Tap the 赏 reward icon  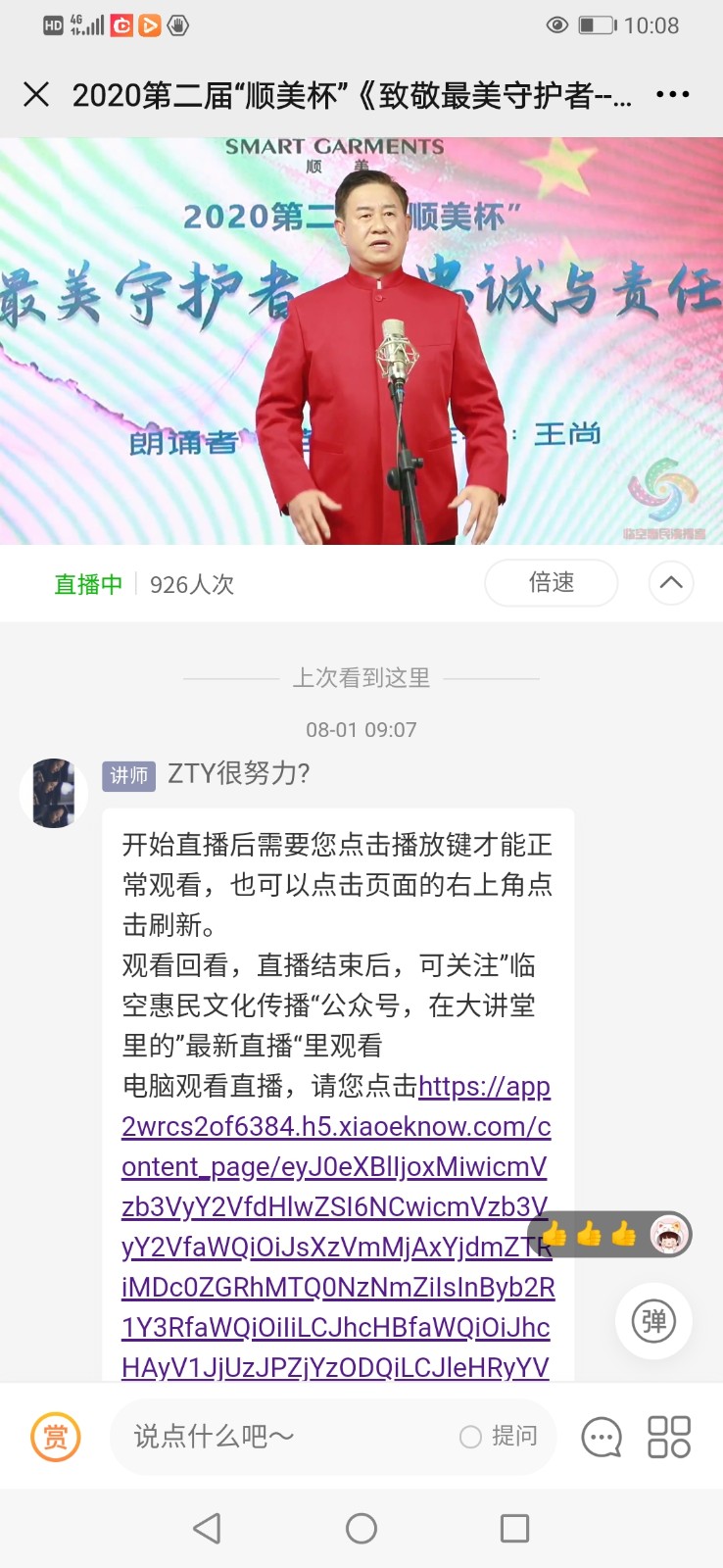pyautogui.click(x=55, y=1436)
